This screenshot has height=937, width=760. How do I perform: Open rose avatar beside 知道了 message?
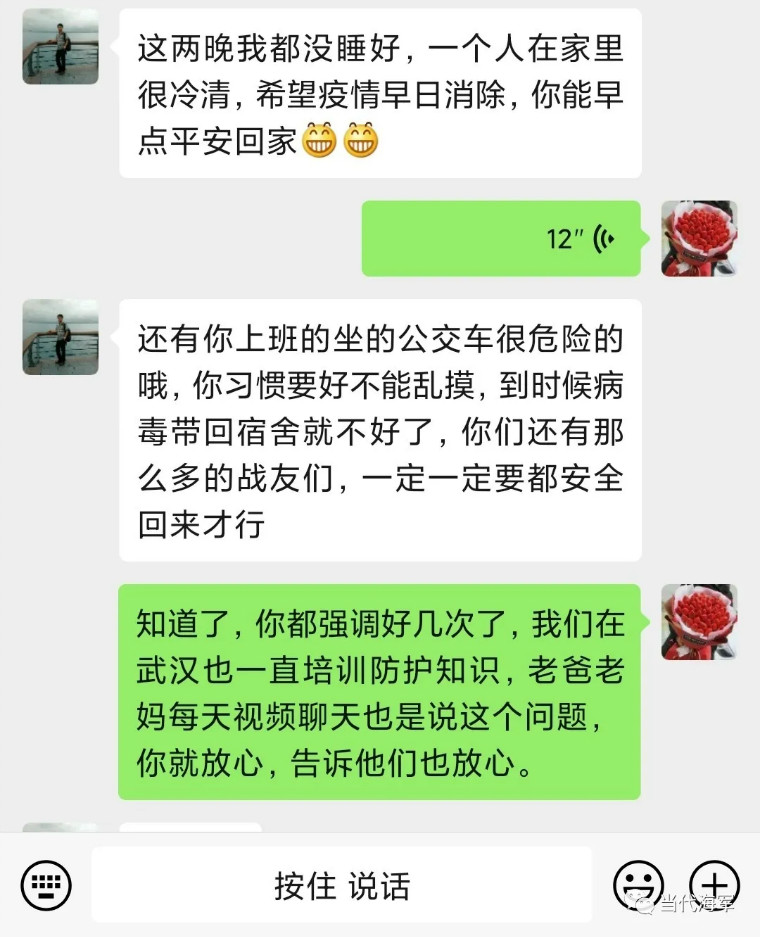[699, 622]
